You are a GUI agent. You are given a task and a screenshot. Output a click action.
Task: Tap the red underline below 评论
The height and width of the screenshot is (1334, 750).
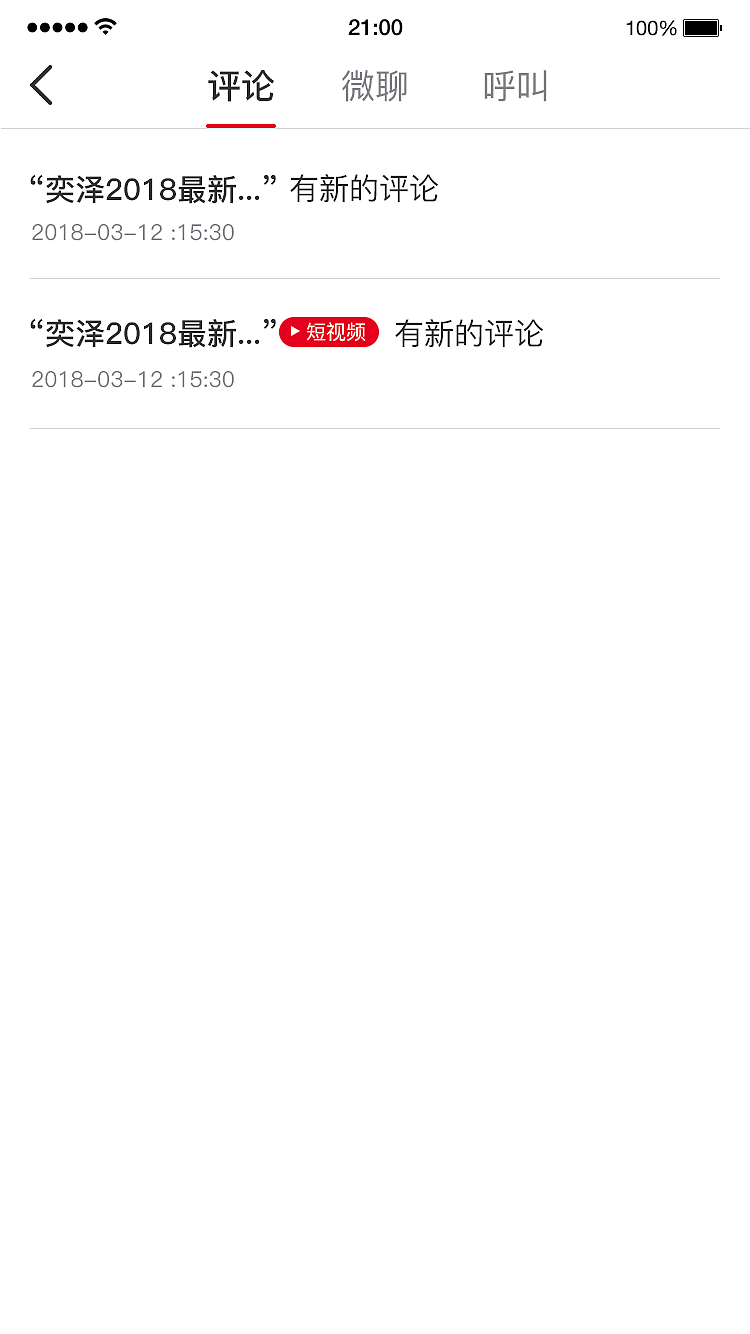(241, 124)
